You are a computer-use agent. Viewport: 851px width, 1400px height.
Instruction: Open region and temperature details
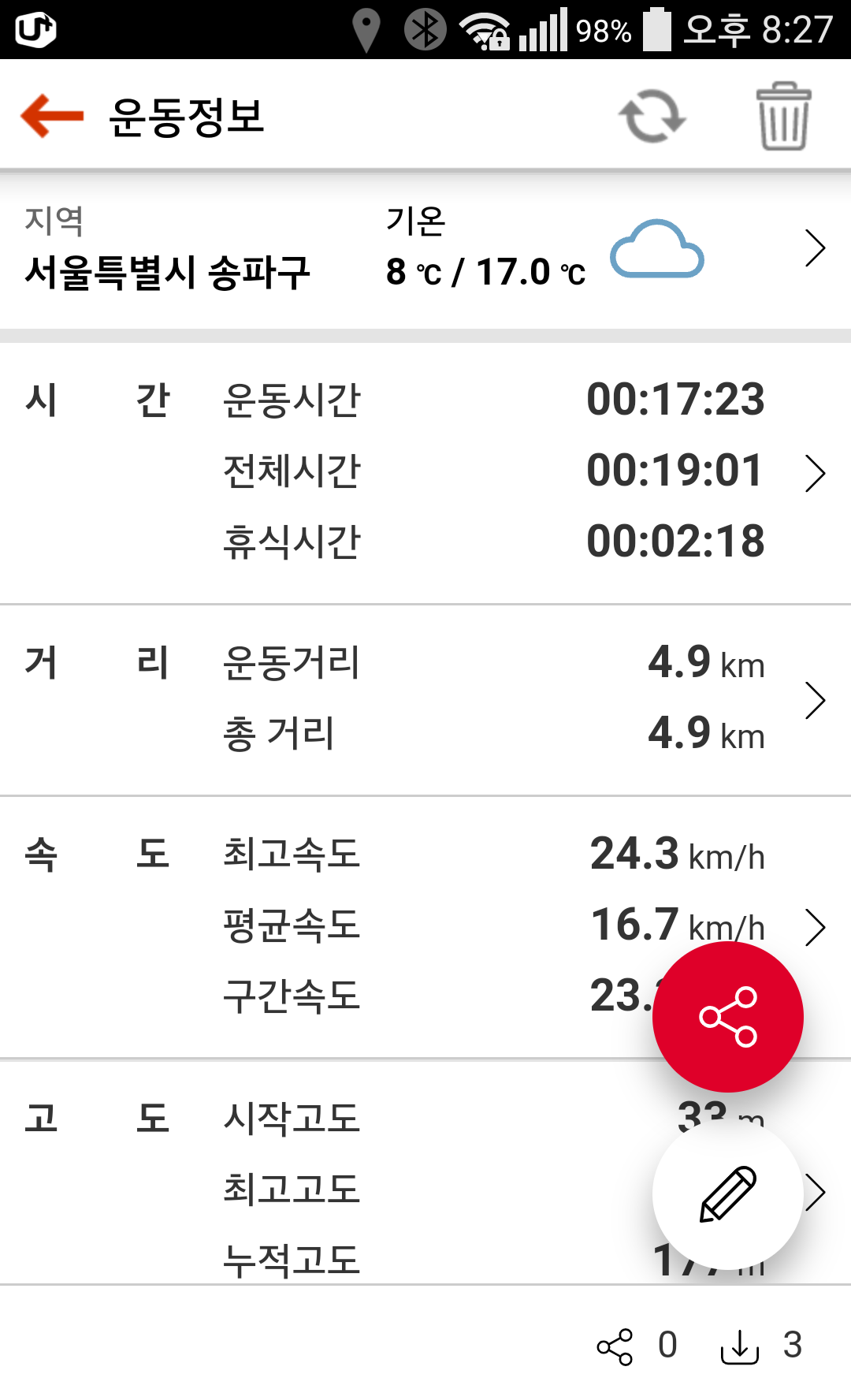(815, 248)
